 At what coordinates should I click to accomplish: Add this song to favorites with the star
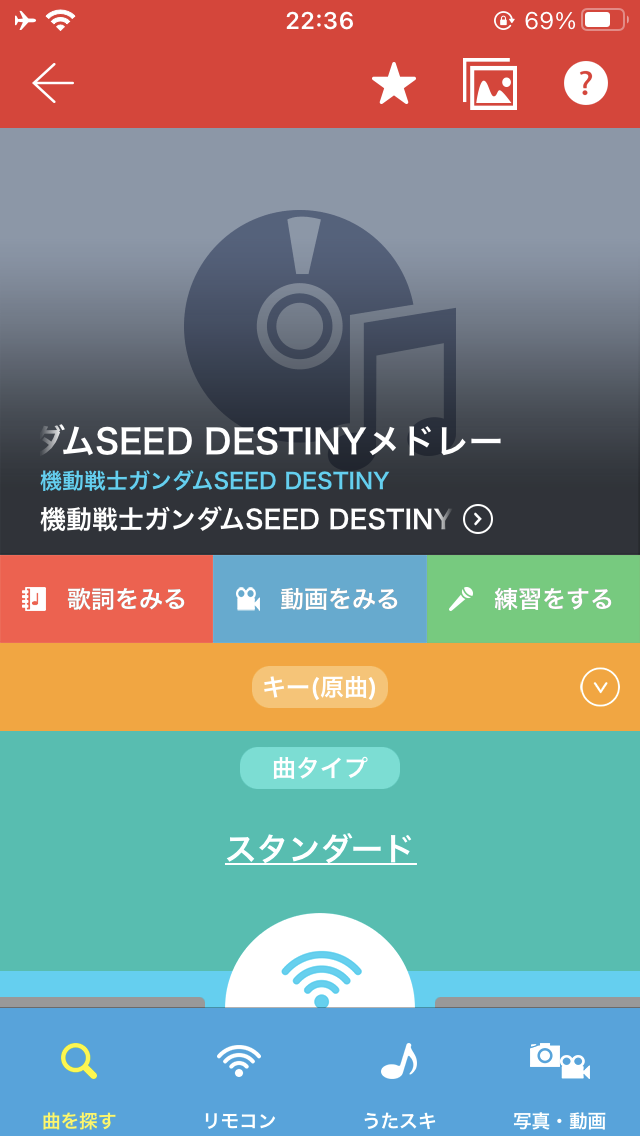pos(394,84)
